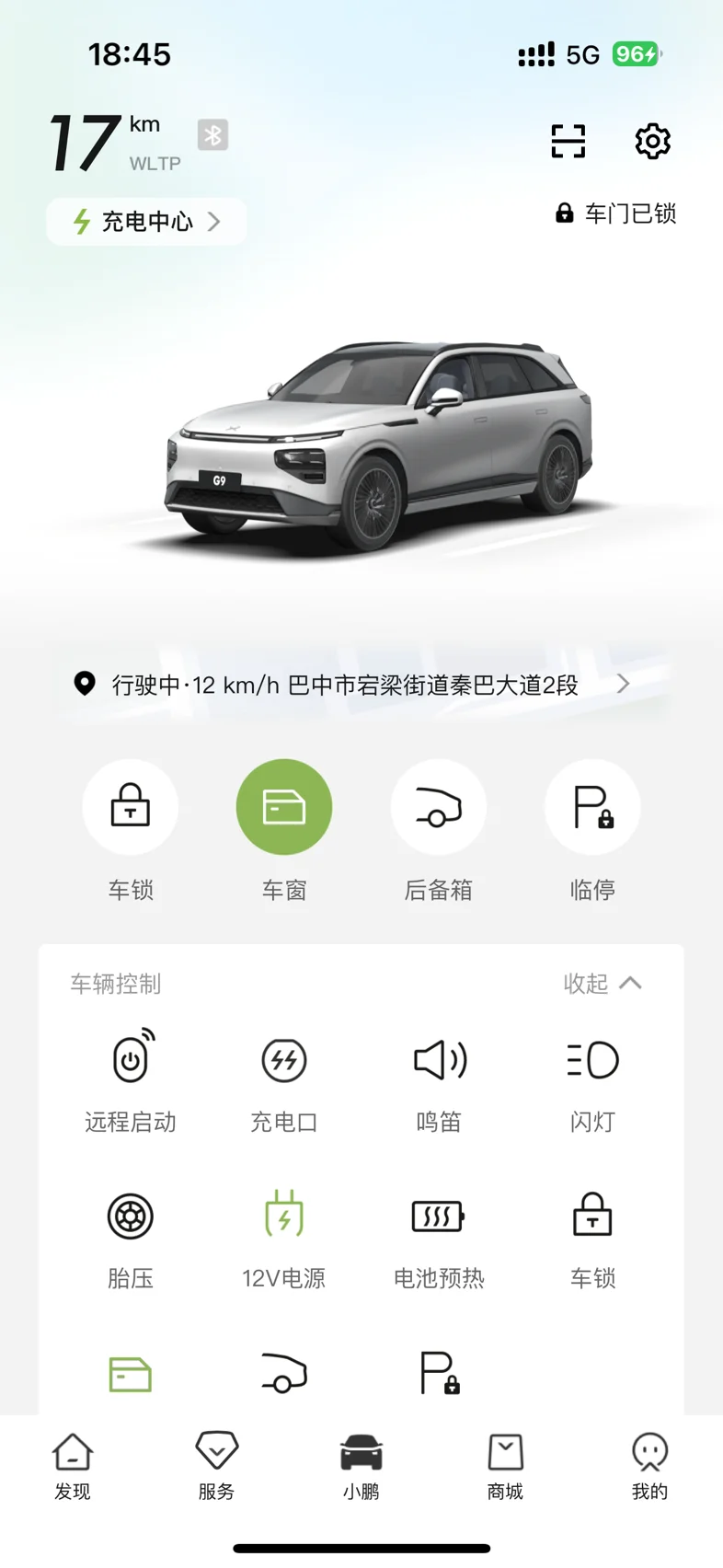Screen dimensions: 723x1568
Task: Switch to the 服务 tab
Action: [217, 1467]
